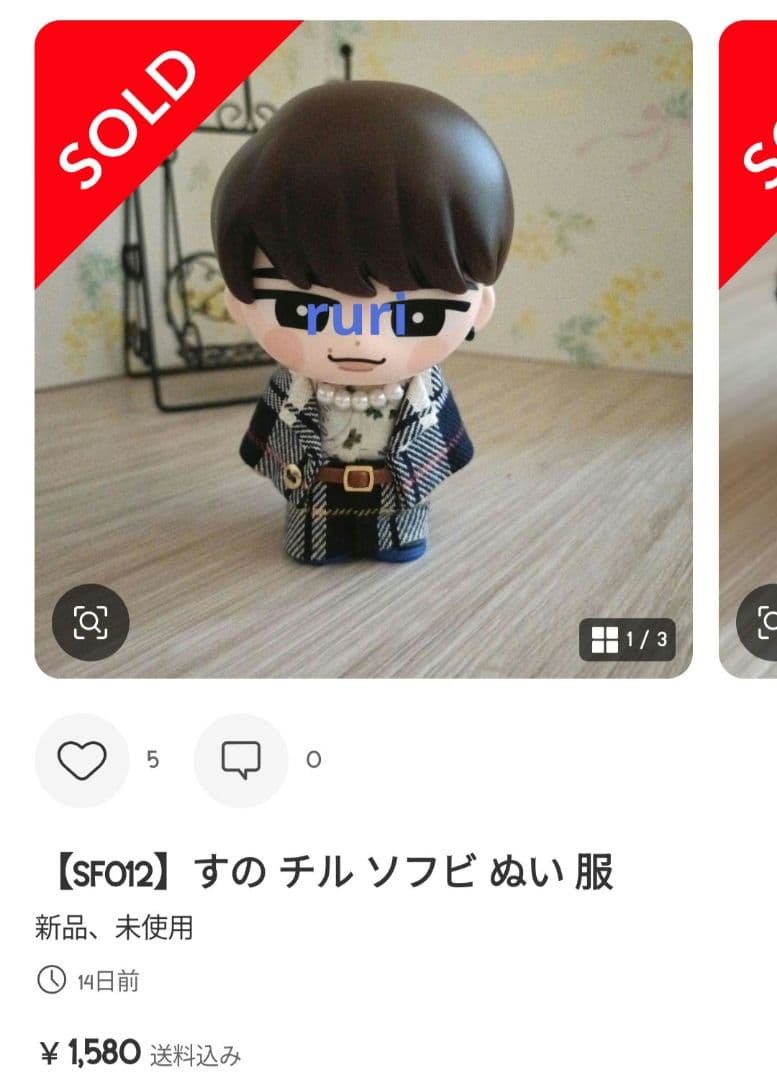Viewport: 777px width, 1080px height.
Task: Expand comments by tapping the bubble with 0
Action: tap(240, 760)
